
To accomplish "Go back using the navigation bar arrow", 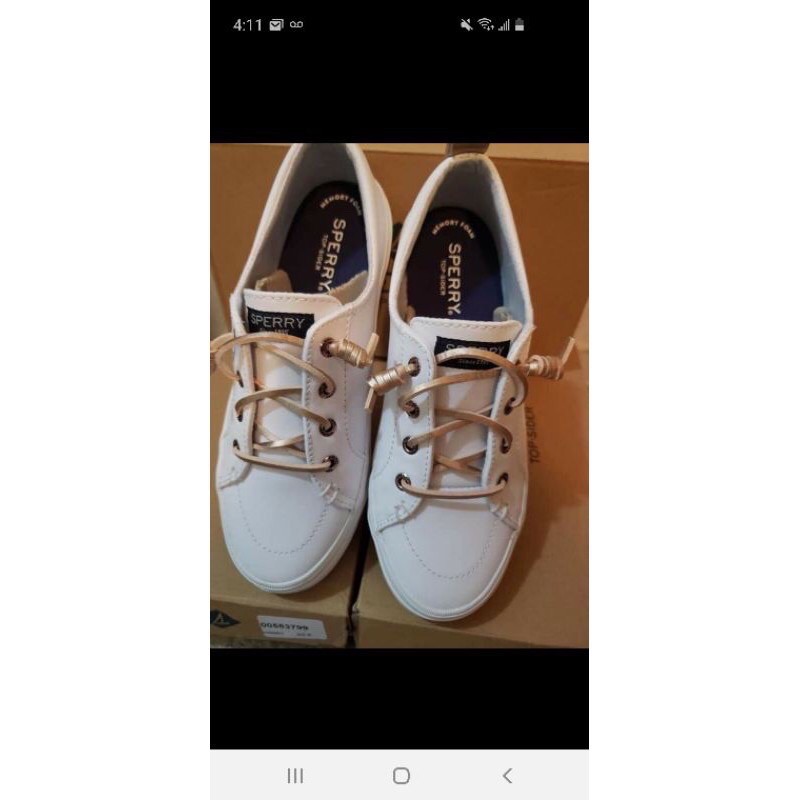I will 507,776.
